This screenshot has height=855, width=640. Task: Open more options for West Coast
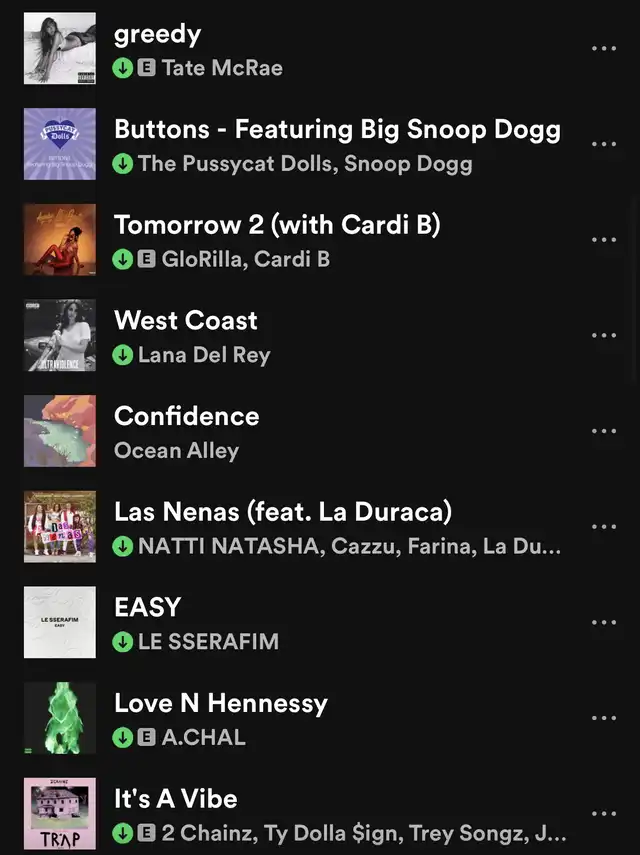tap(603, 335)
